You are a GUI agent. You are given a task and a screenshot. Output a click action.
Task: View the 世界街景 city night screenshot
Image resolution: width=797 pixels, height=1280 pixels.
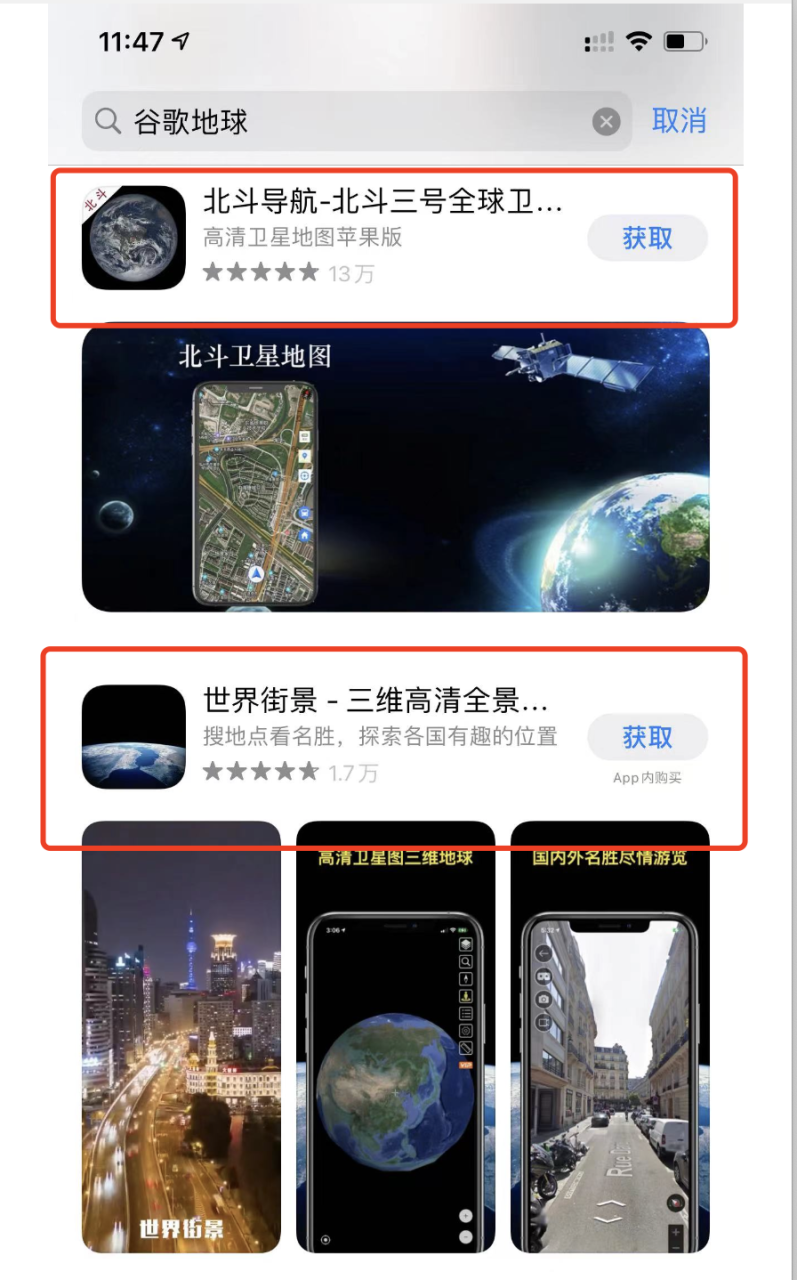click(x=181, y=1036)
